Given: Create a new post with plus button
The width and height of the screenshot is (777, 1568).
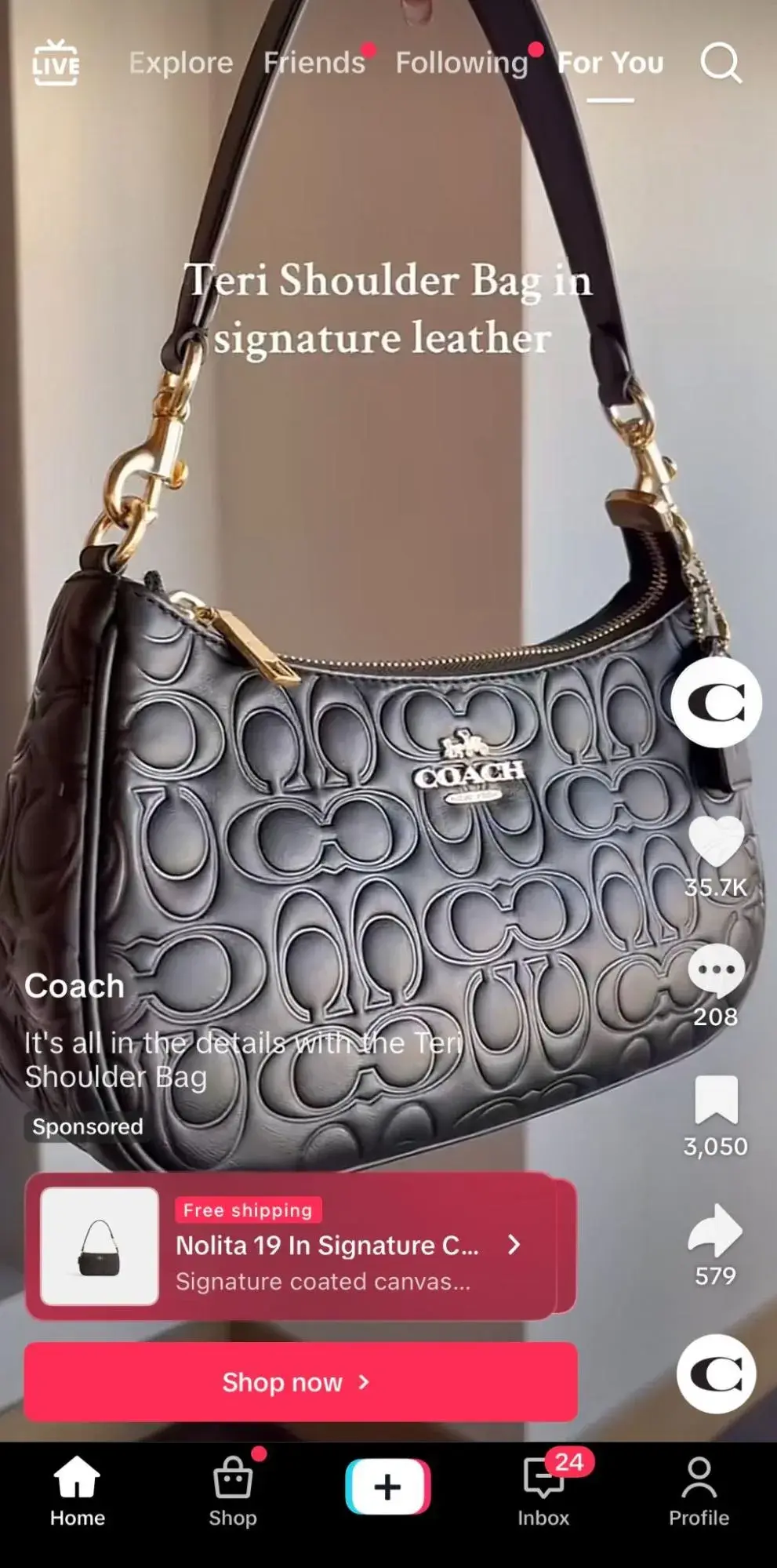Looking at the screenshot, I should 387,1487.
